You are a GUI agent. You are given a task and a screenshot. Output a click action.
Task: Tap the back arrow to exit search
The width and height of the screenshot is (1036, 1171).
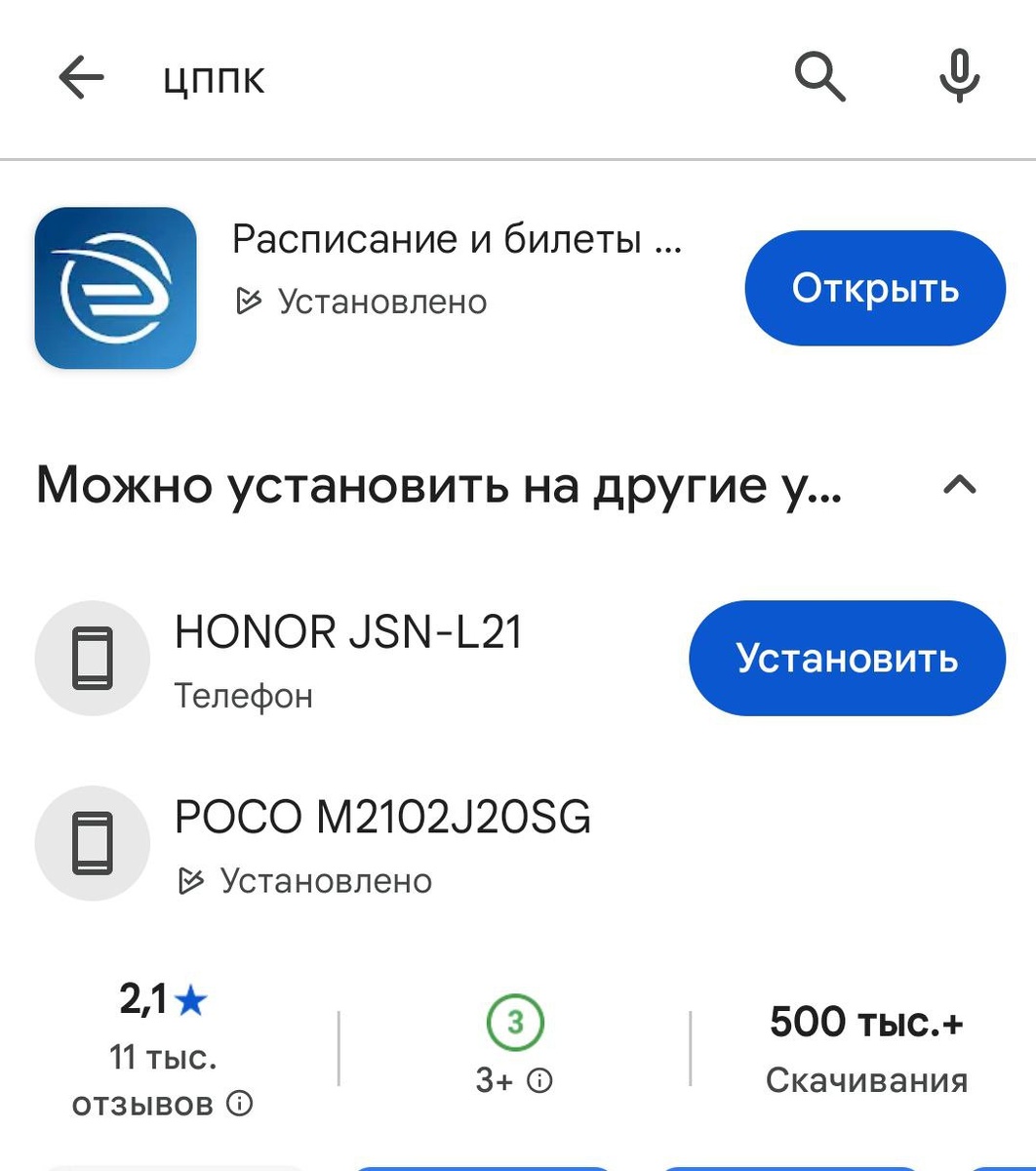coord(82,78)
